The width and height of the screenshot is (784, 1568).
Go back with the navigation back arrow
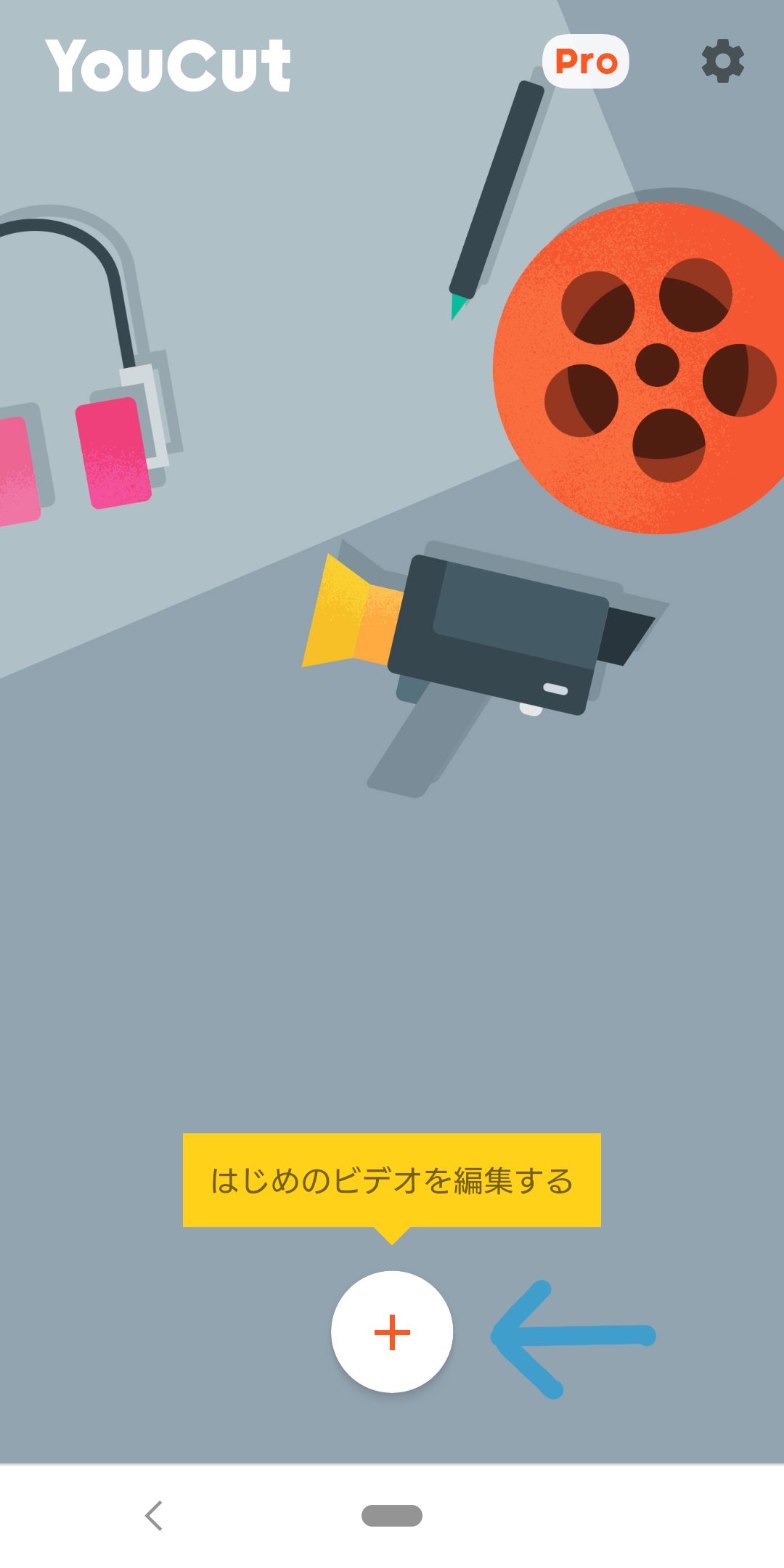tap(154, 1516)
